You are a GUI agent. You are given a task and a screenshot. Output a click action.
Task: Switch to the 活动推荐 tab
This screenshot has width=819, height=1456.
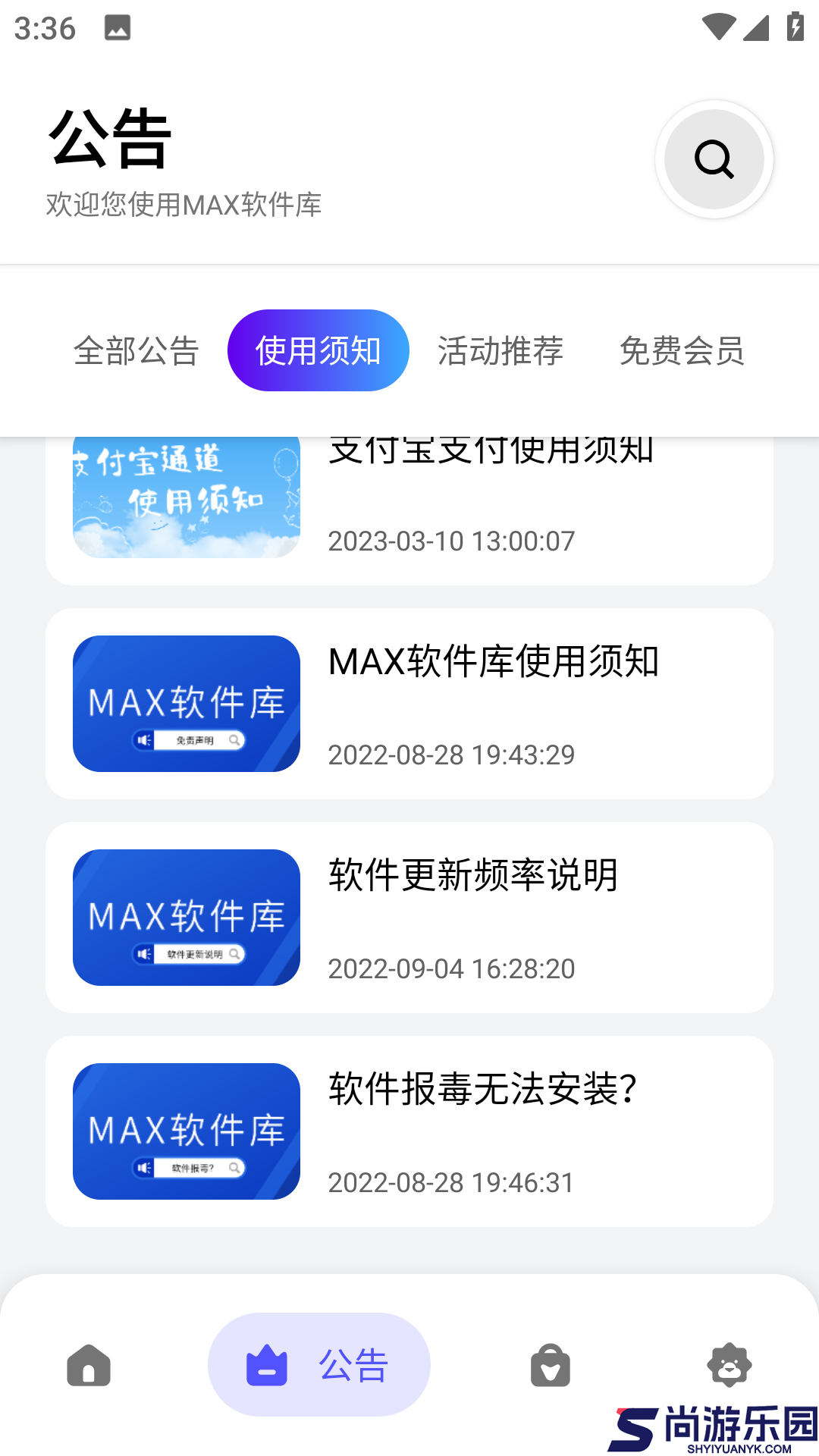coord(500,350)
